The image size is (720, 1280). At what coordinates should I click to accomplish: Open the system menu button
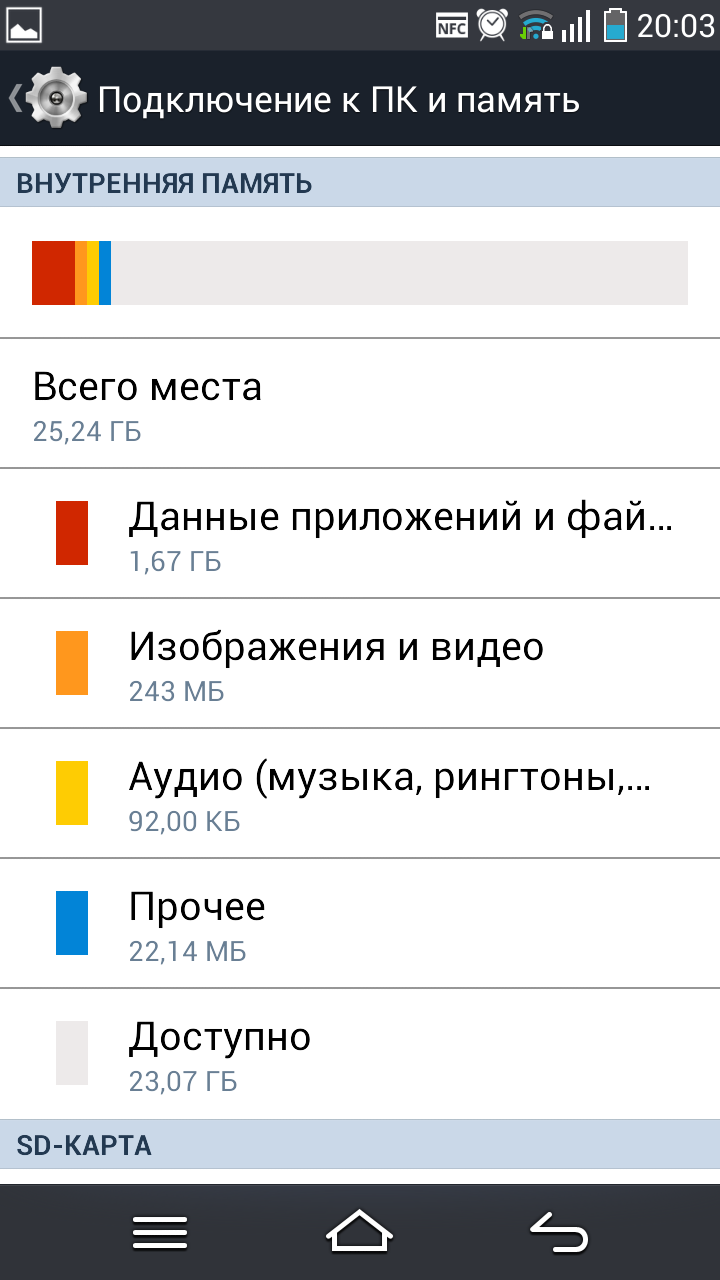tap(160, 1232)
